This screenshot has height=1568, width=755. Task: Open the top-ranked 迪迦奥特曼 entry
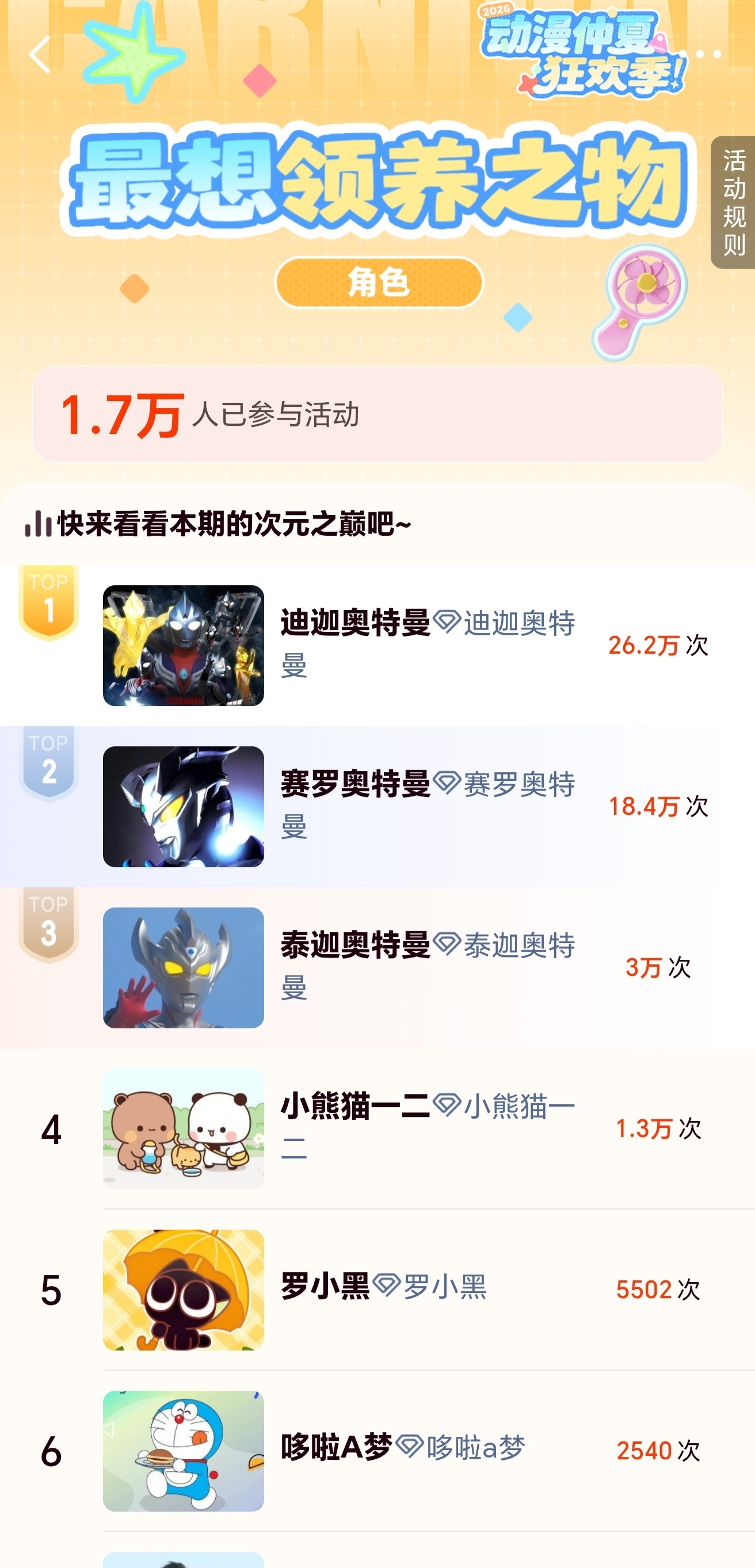tap(377, 645)
